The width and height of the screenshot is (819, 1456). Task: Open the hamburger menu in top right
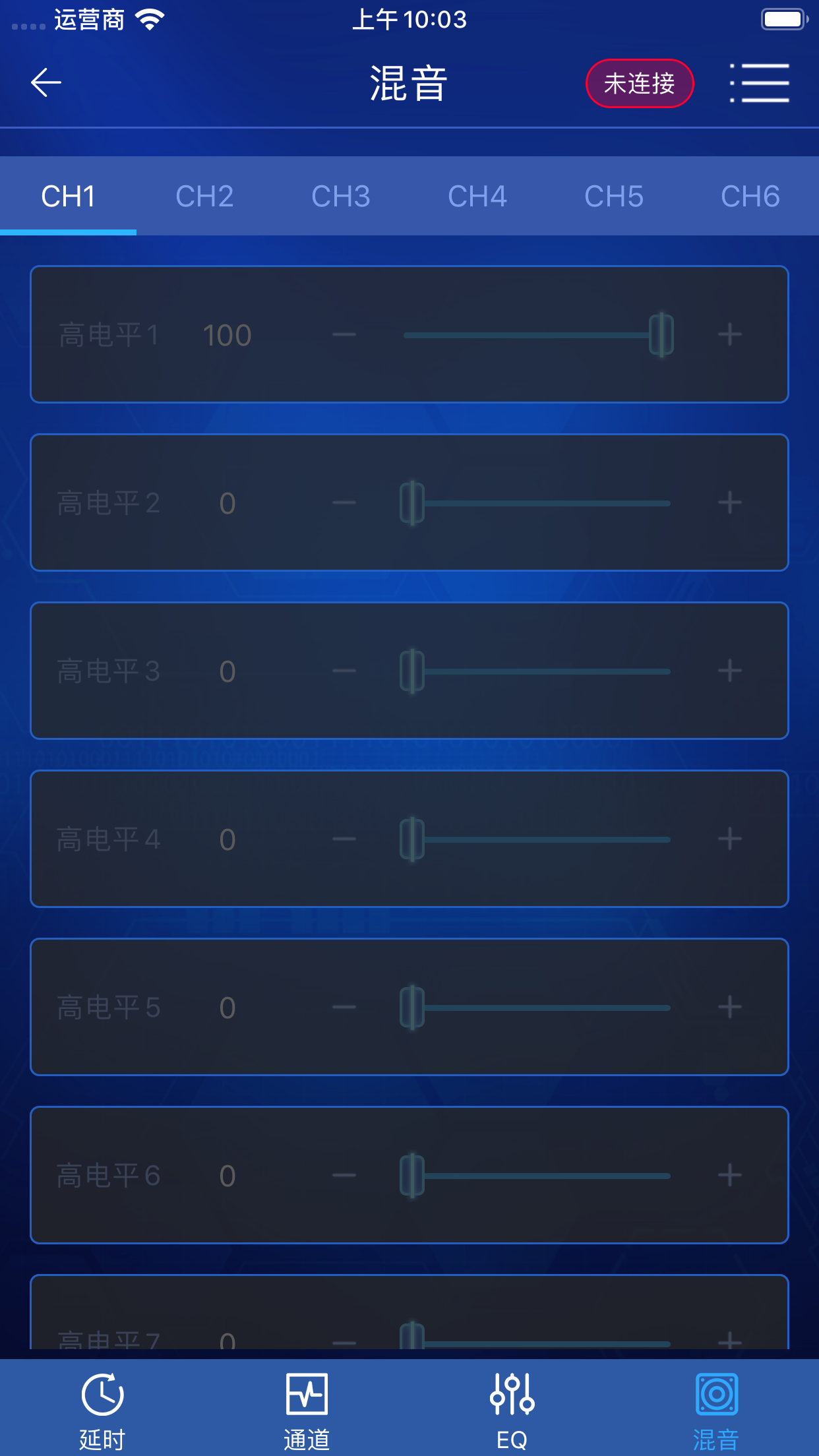(x=760, y=83)
